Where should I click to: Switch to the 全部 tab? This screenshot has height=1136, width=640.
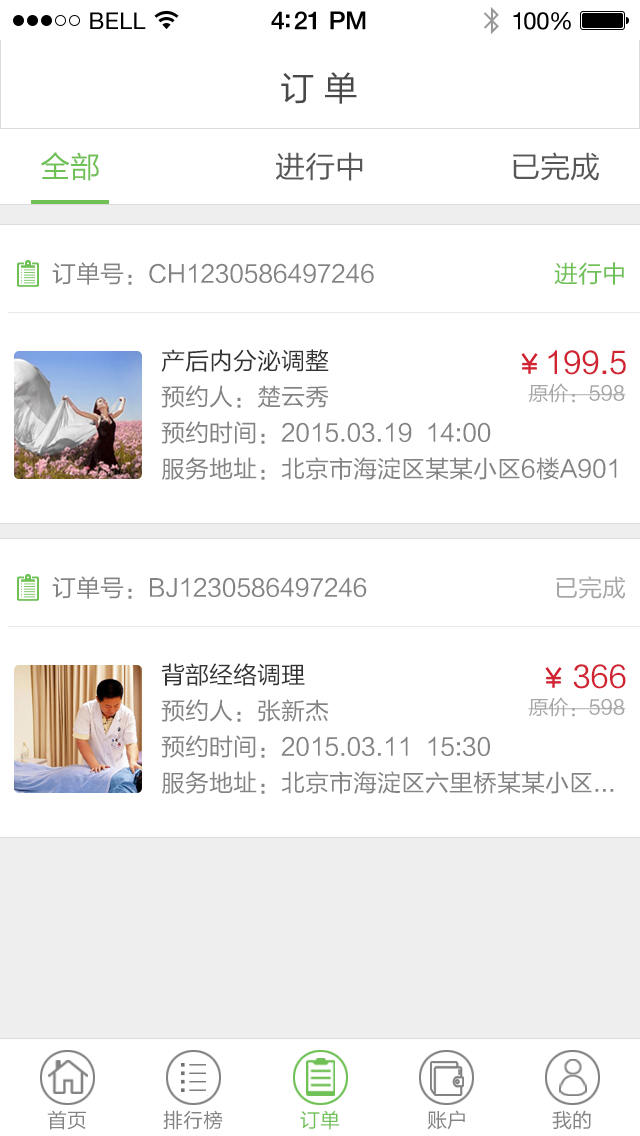[x=70, y=167]
